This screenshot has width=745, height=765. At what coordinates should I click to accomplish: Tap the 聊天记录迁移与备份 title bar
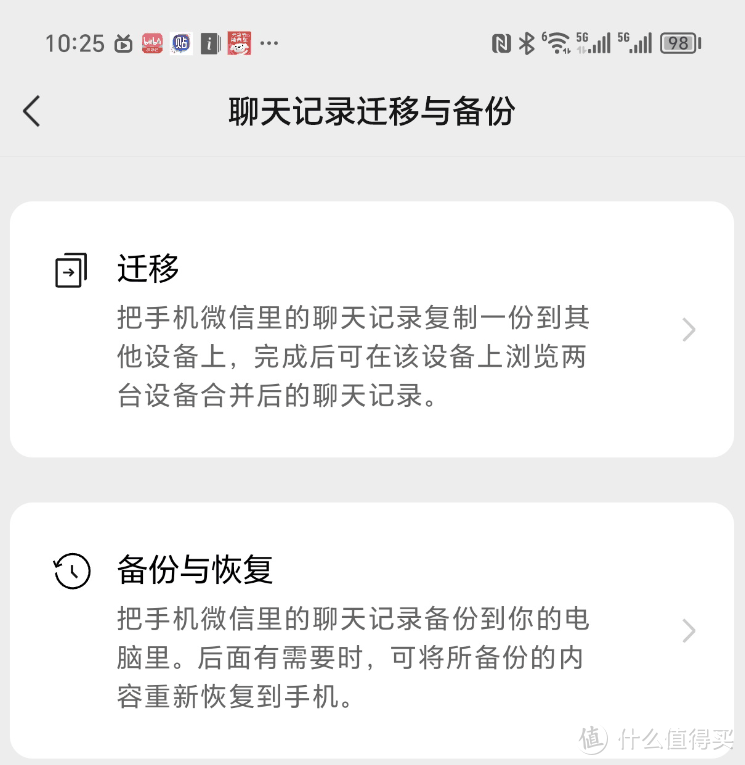coord(372,112)
